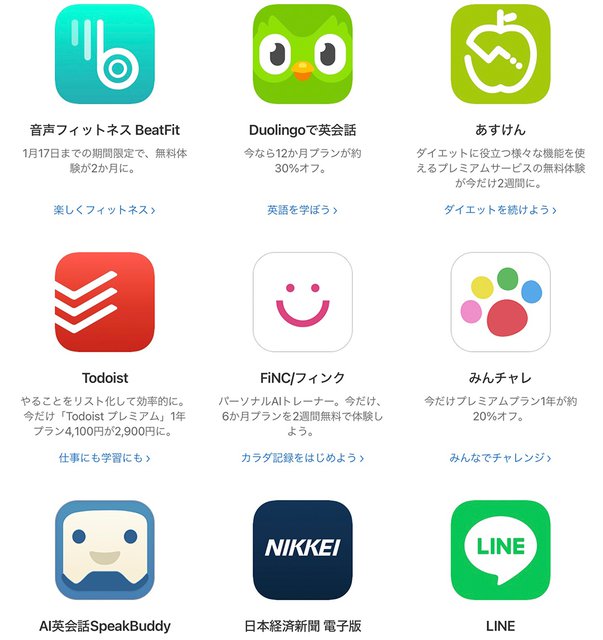Follow the 仕事にも学習にも link
603x640 pixels.
click(104, 457)
